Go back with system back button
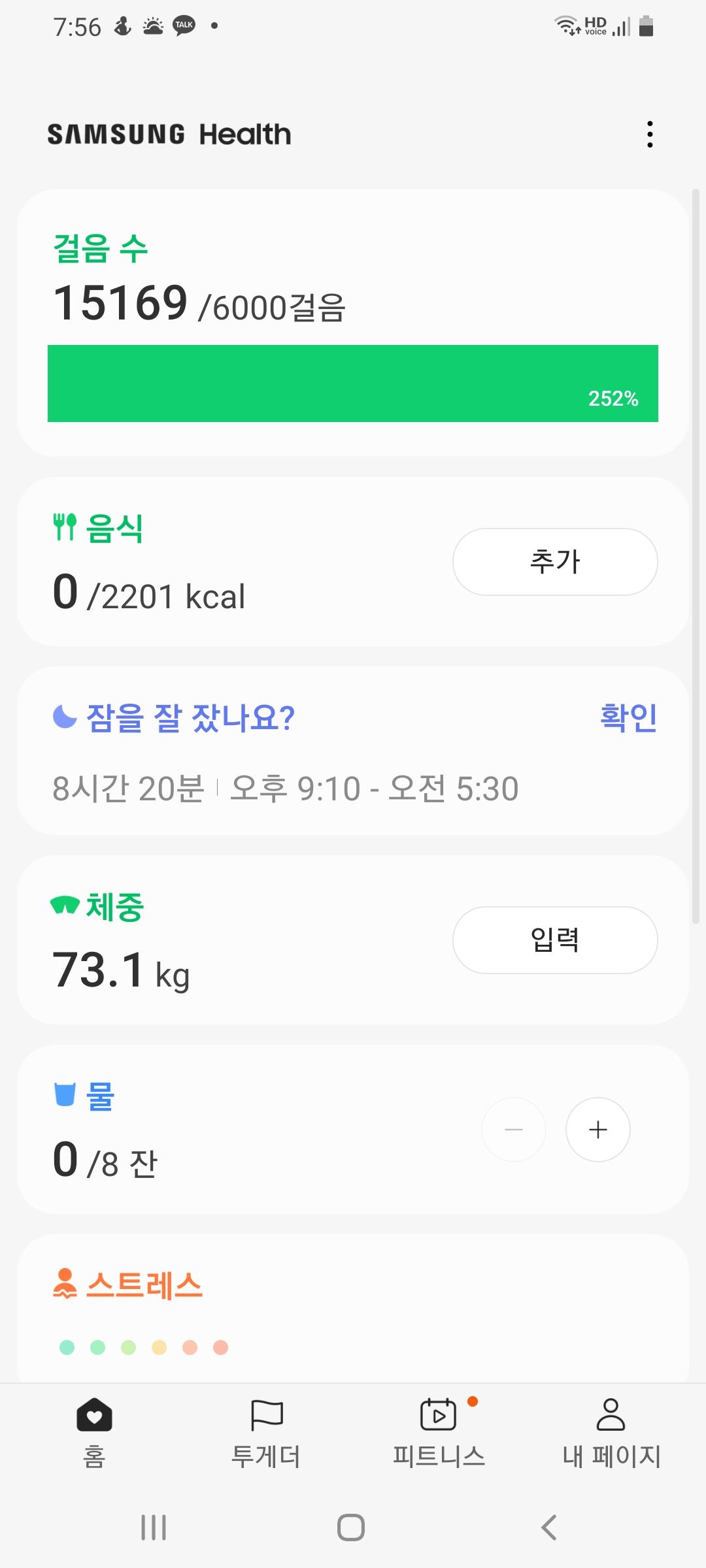 [549, 1527]
